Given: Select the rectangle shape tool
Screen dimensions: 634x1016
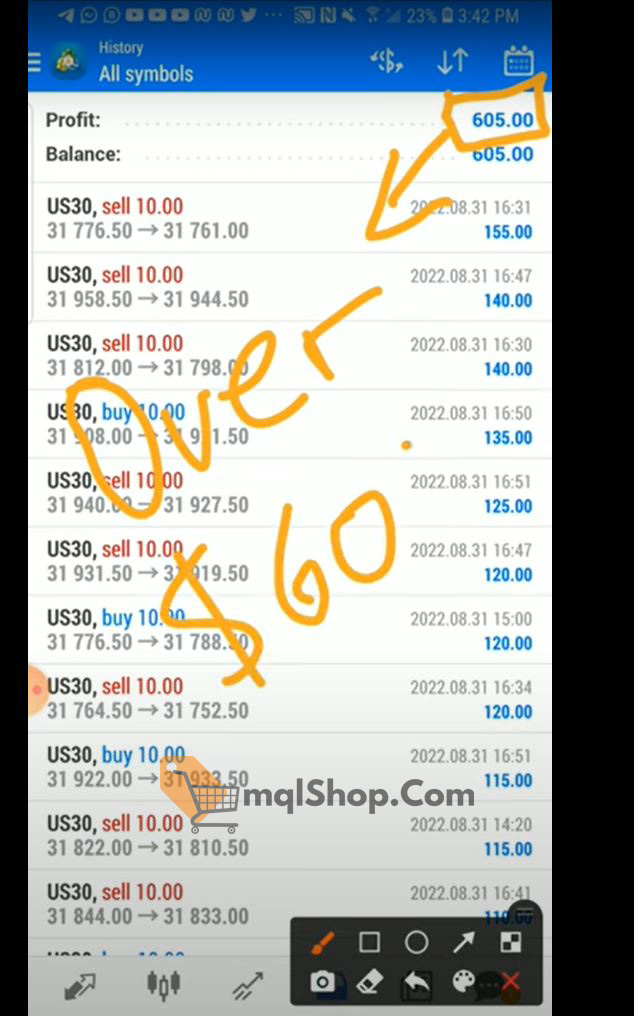Looking at the screenshot, I should click(369, 942).
